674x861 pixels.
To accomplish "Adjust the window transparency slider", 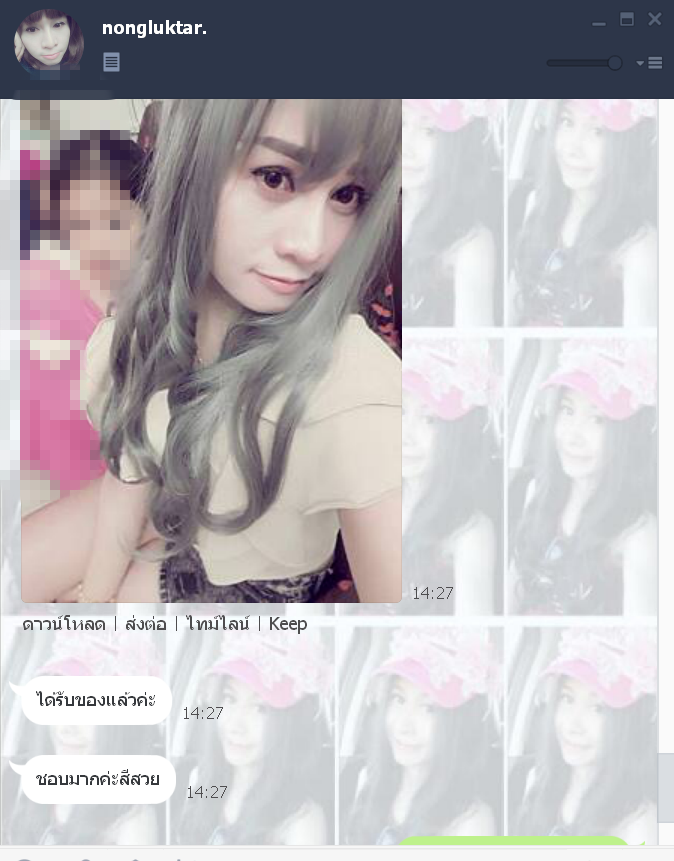I will [x=614, y=63].
